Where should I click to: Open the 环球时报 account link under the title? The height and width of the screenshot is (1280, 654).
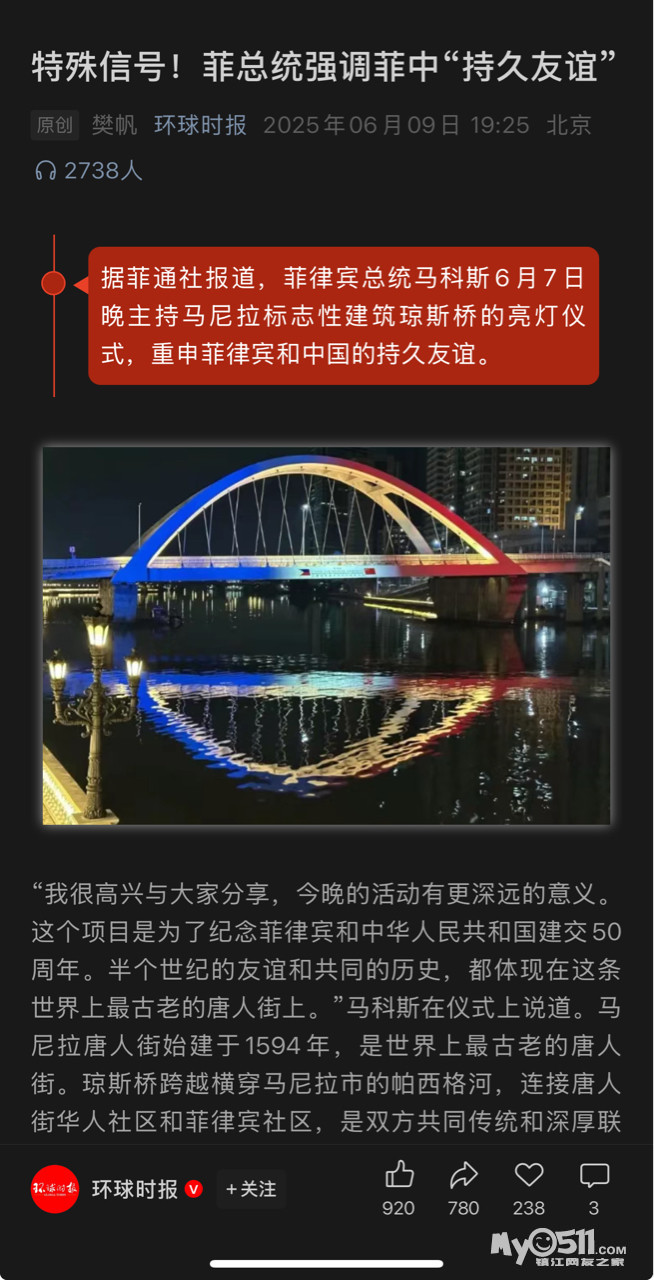tap(200, 125)
